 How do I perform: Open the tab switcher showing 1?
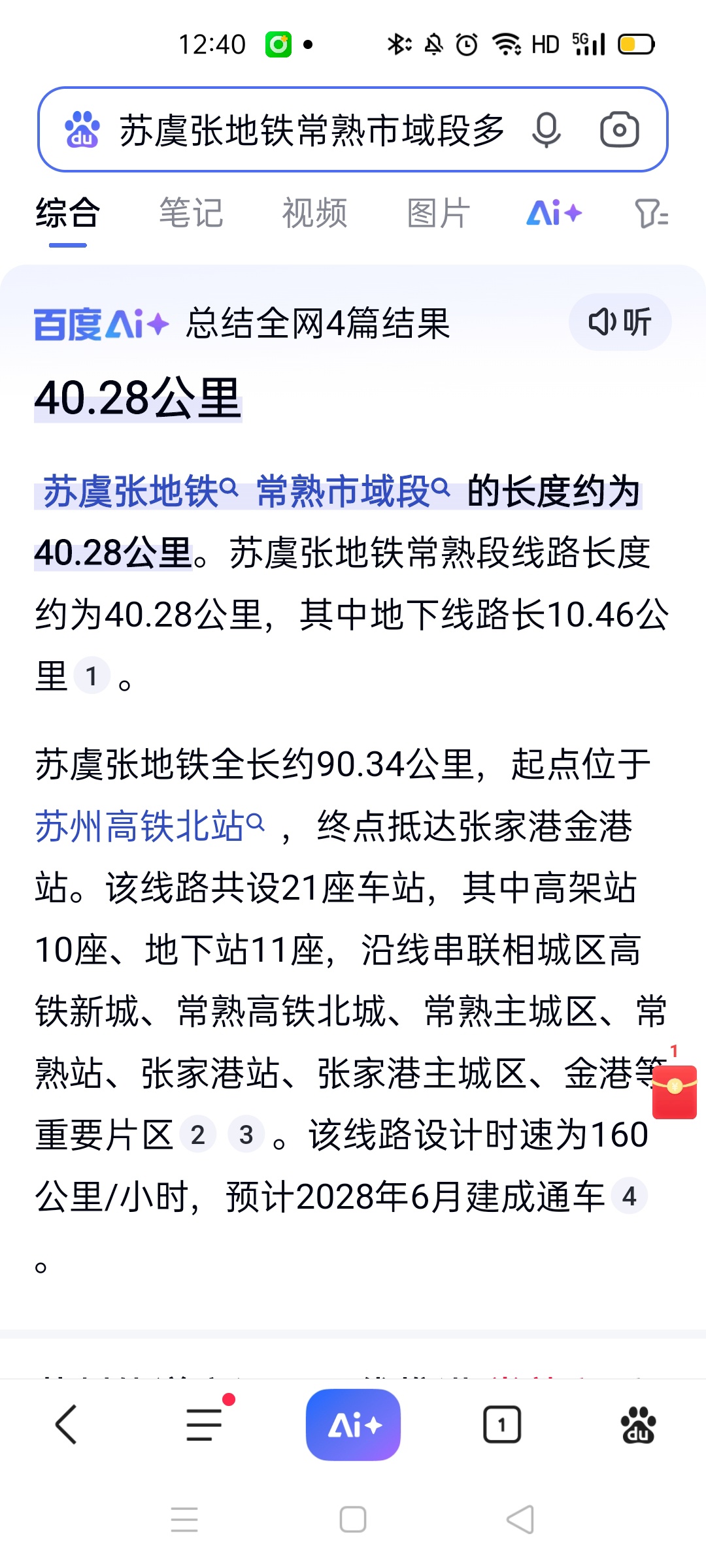tap(501, 1424)
